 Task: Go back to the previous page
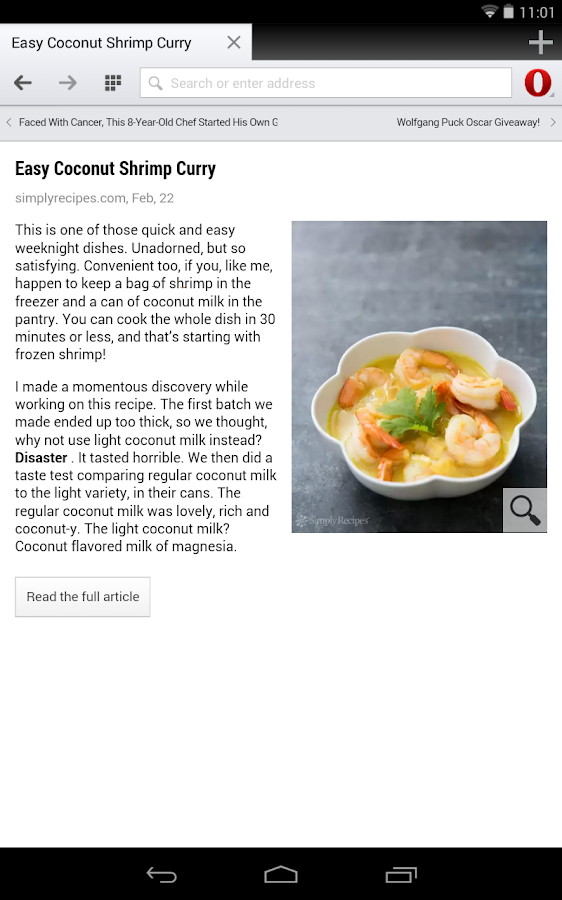coord(22,83)
